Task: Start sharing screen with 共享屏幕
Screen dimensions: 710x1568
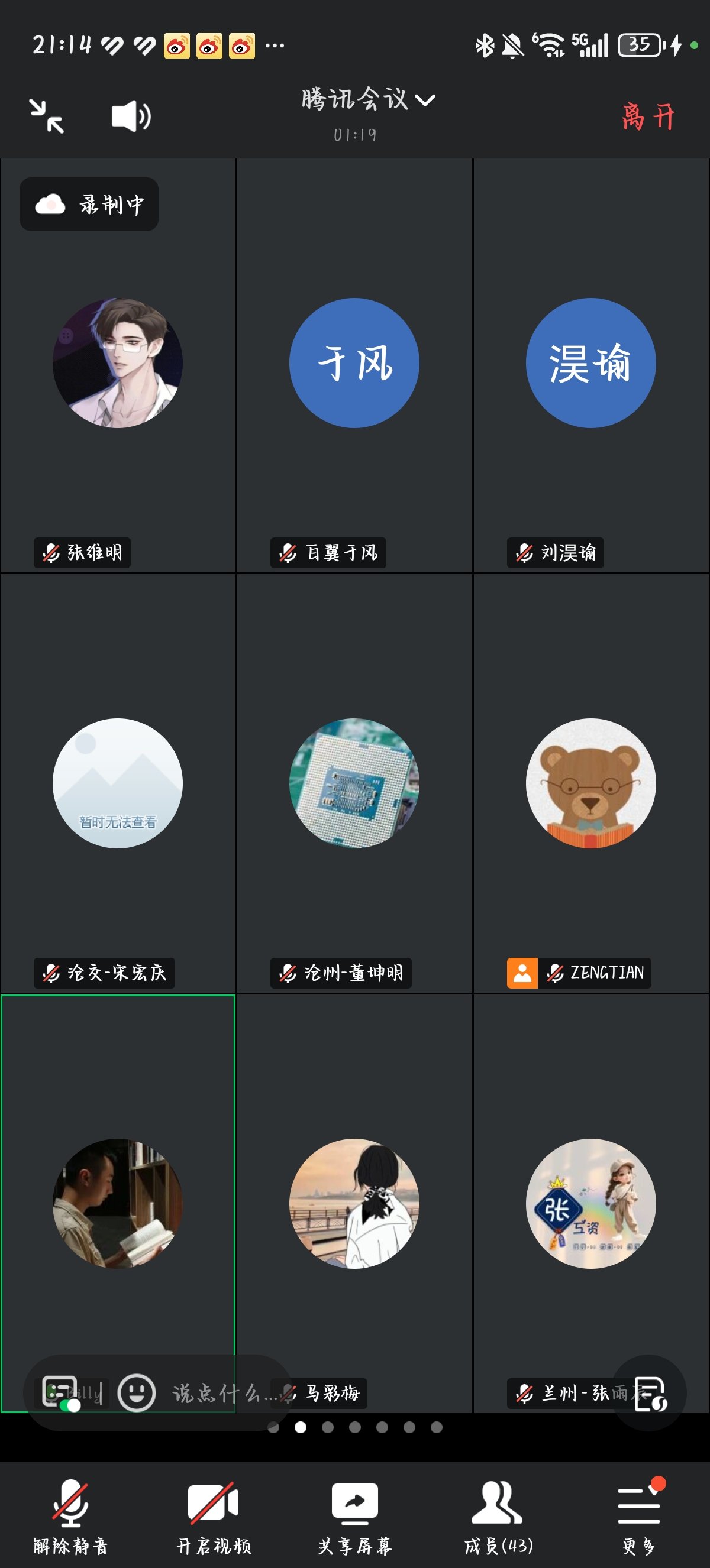Action: point(355,1515)
